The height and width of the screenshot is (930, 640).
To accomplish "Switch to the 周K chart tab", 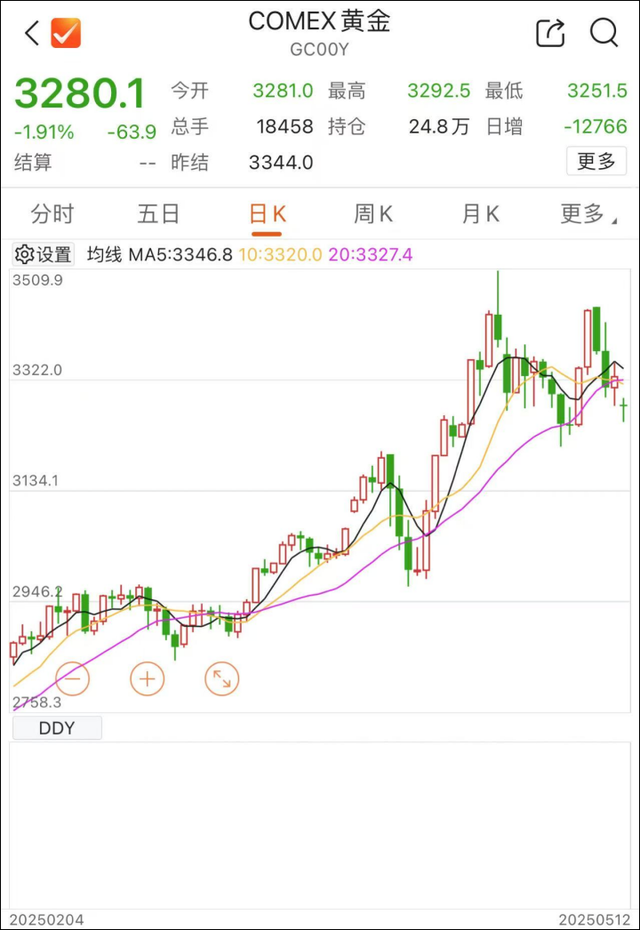I will pos(373,214).
